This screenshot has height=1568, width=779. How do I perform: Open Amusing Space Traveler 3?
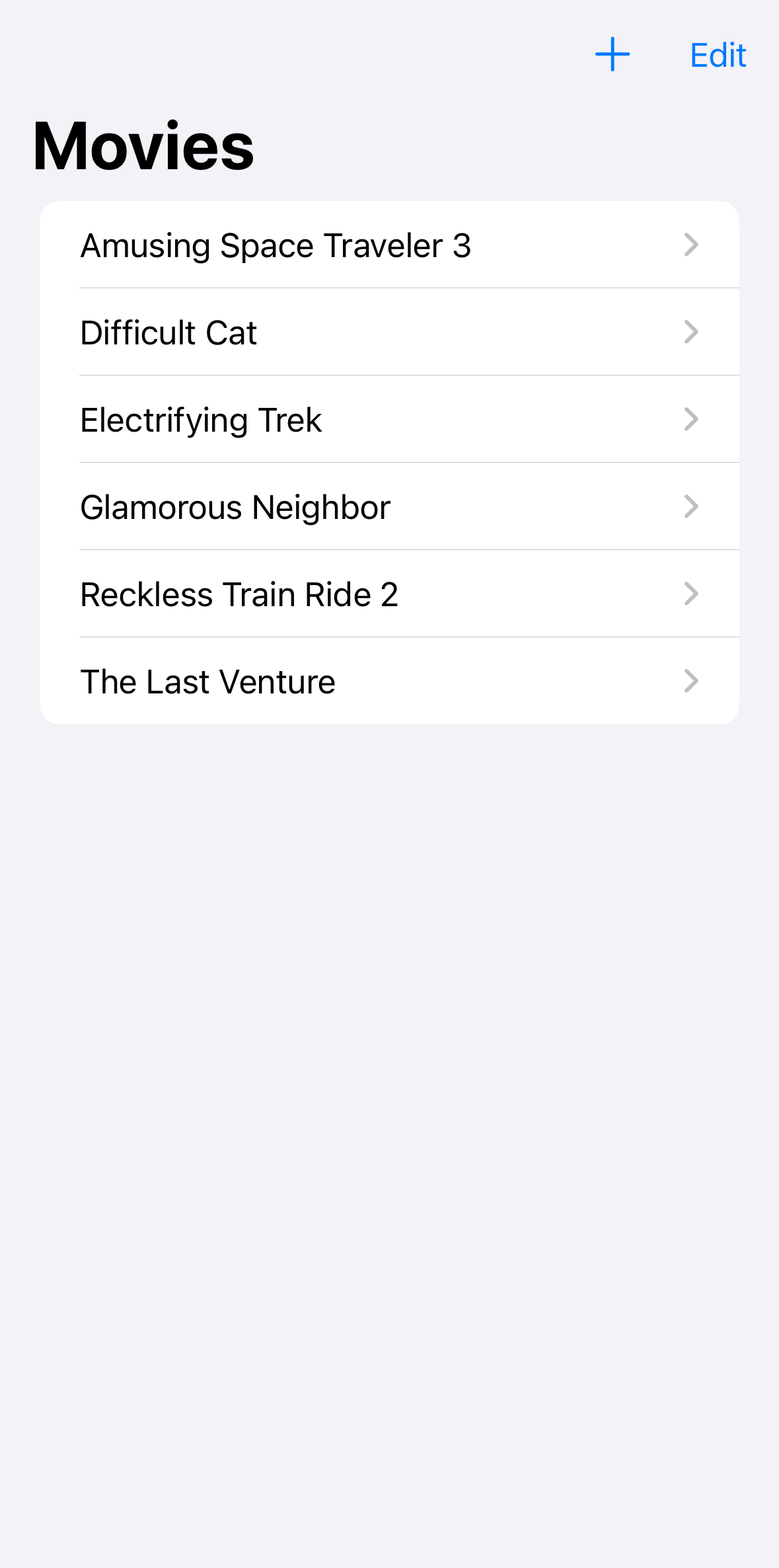point(389,245)
